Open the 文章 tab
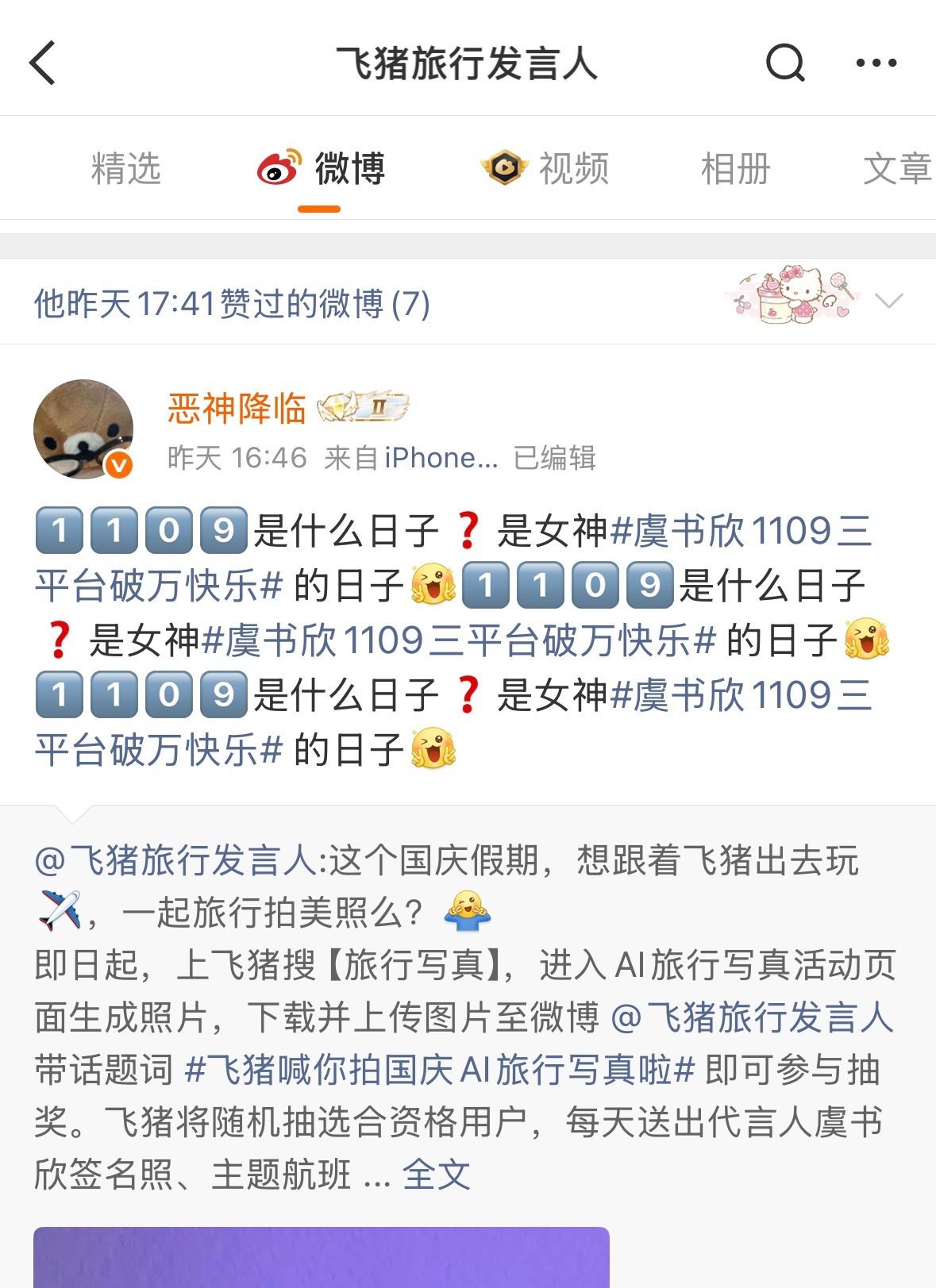Image resolution: width=936 pixels, height=1288 pixels. click(x=899, y=168)
